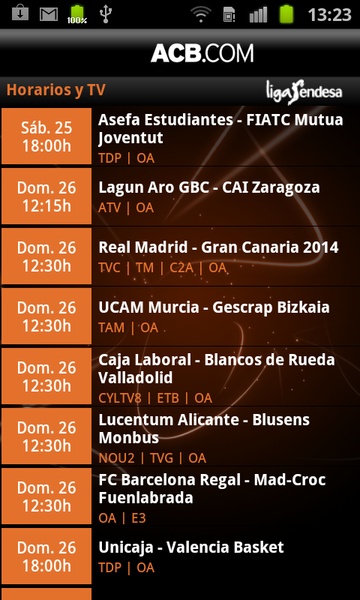Open the Asefa Estudiantes - FIATC Mutua Joventut match
Viewport: 360px width, 600px height.
180,137
